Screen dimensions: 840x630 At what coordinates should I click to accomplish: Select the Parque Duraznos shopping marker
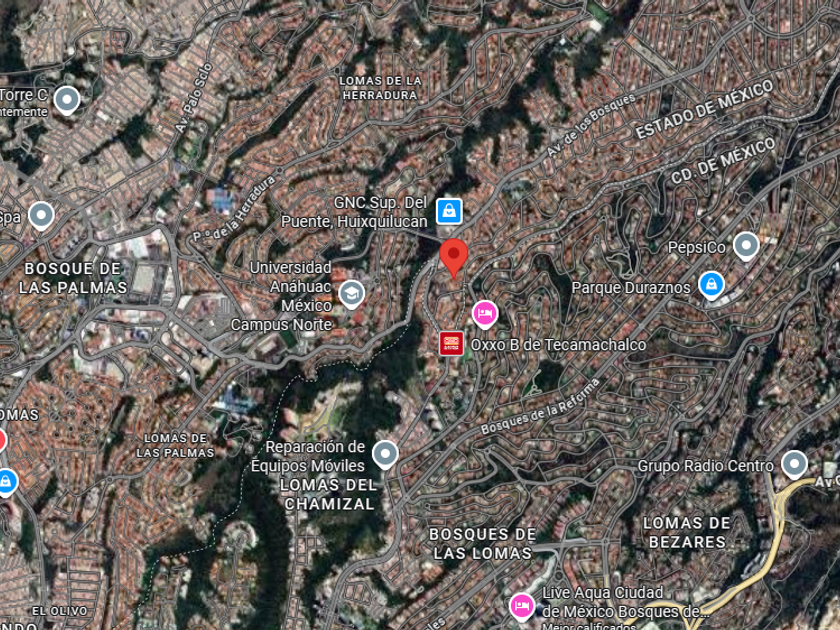point(711,284)
